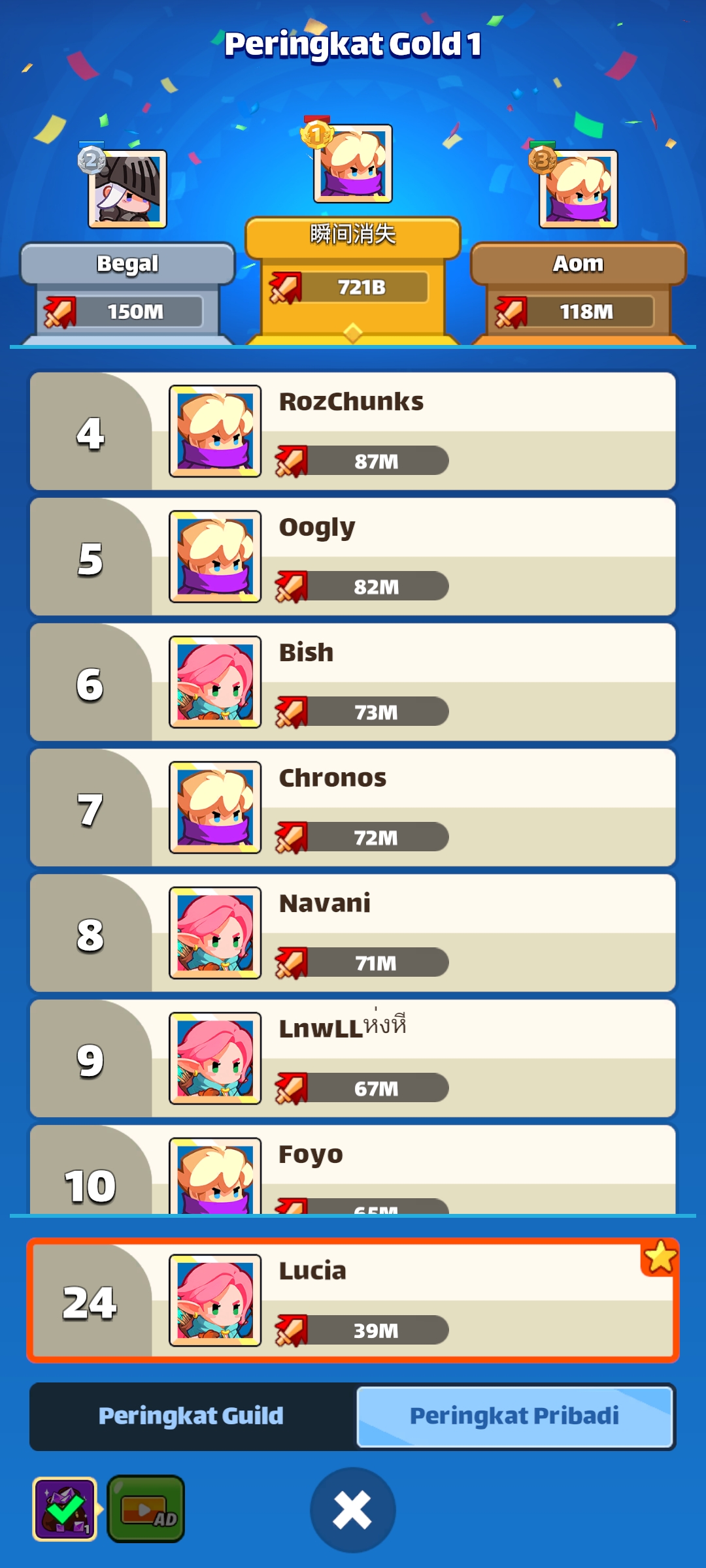Select the Peringkat Pribadi tab

point(514,1416)
